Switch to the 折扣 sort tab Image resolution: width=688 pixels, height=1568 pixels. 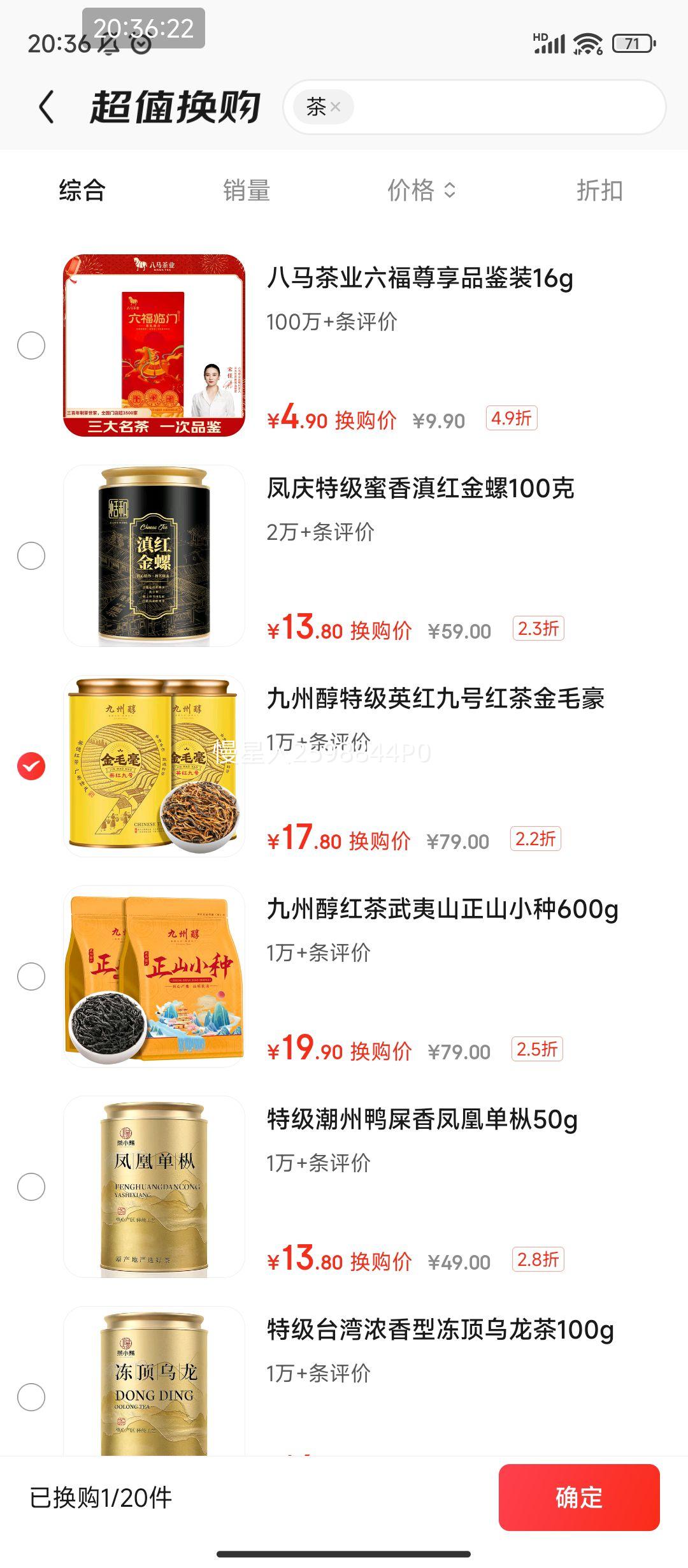tap(598, 190)
